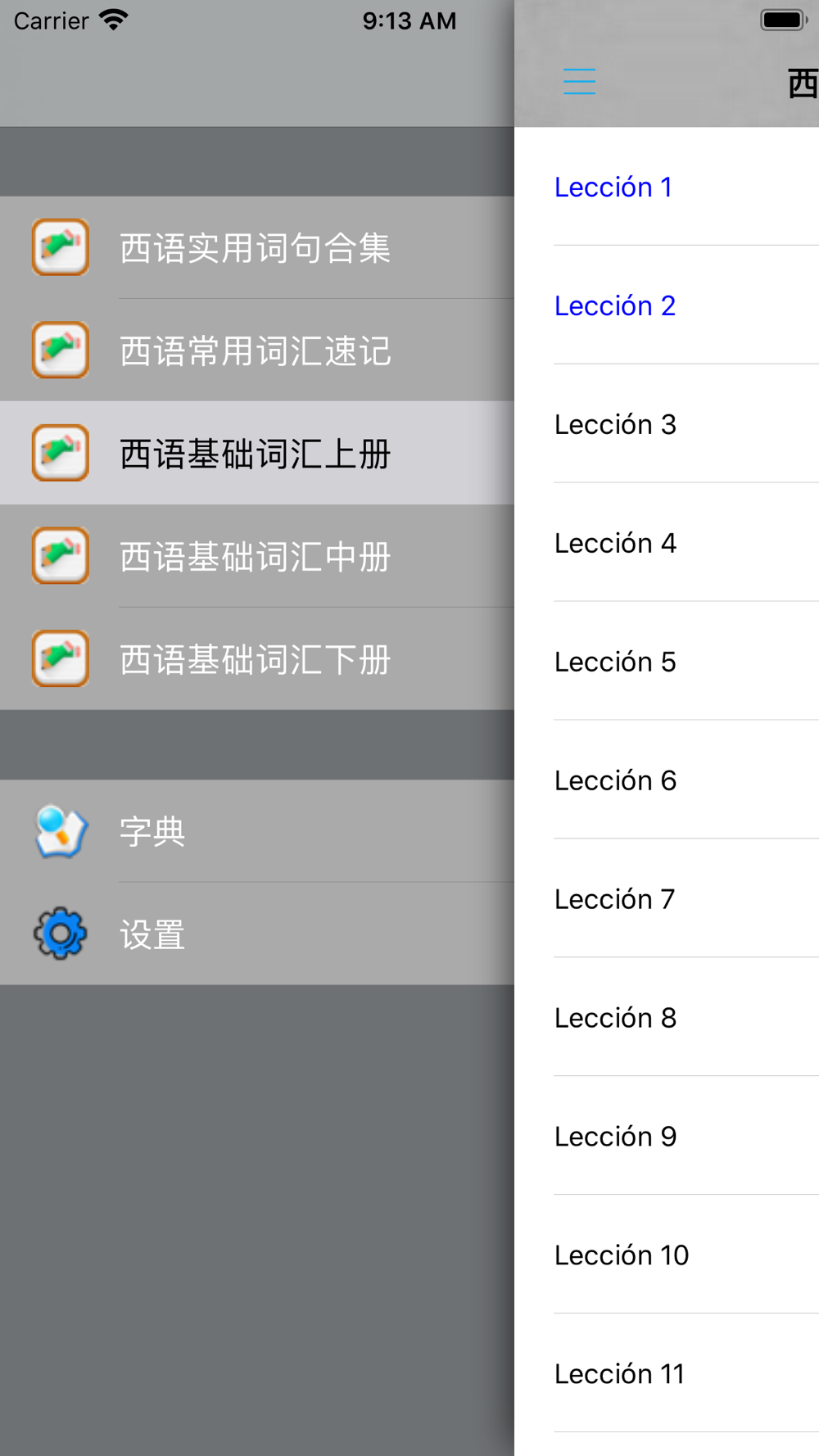Open Lección 8 lesson

pyautogui.click(x=615, y=1018)
